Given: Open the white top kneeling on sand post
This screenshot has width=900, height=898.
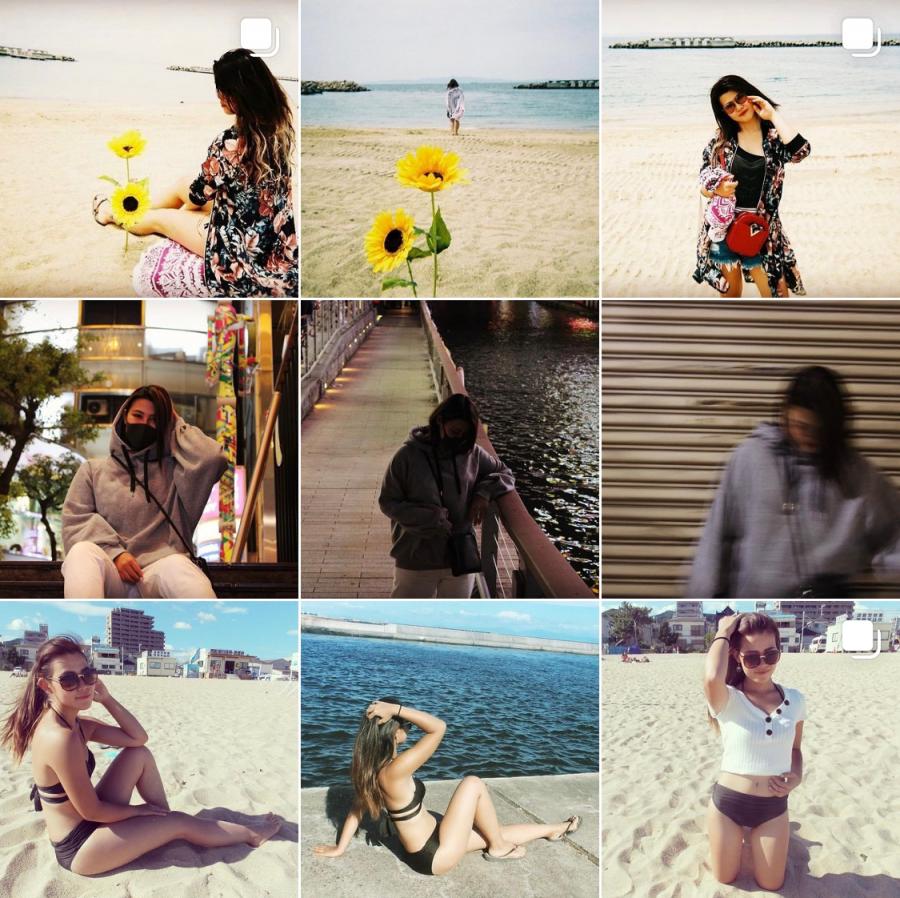Looking at the screenshot, I should (x=750, y=748).
